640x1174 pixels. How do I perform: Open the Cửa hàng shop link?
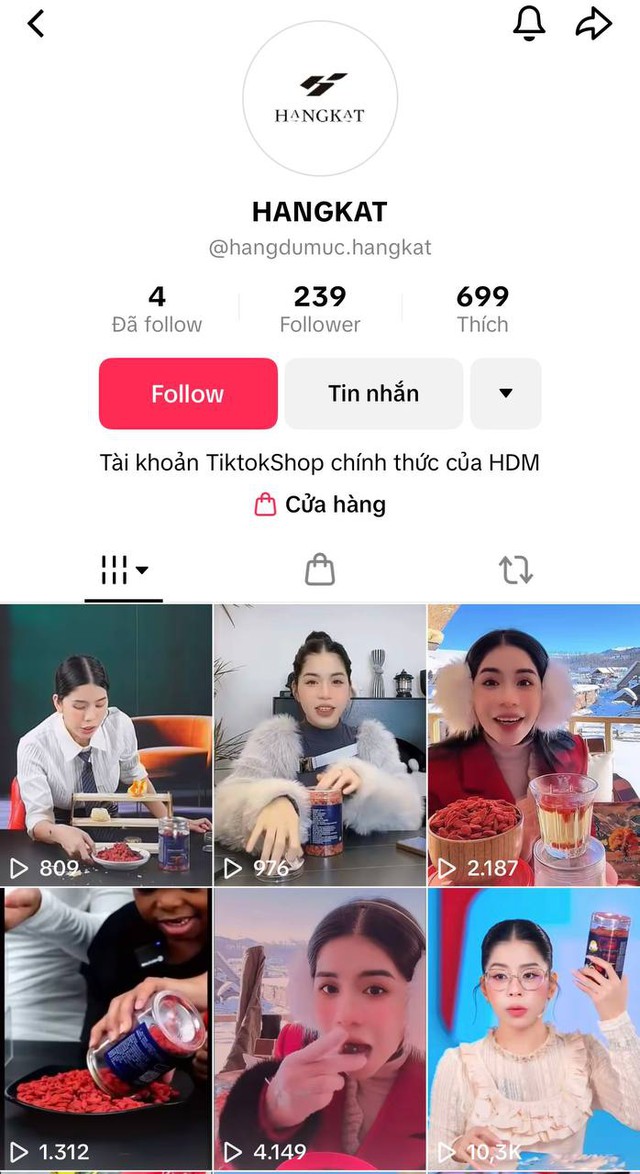320,505
